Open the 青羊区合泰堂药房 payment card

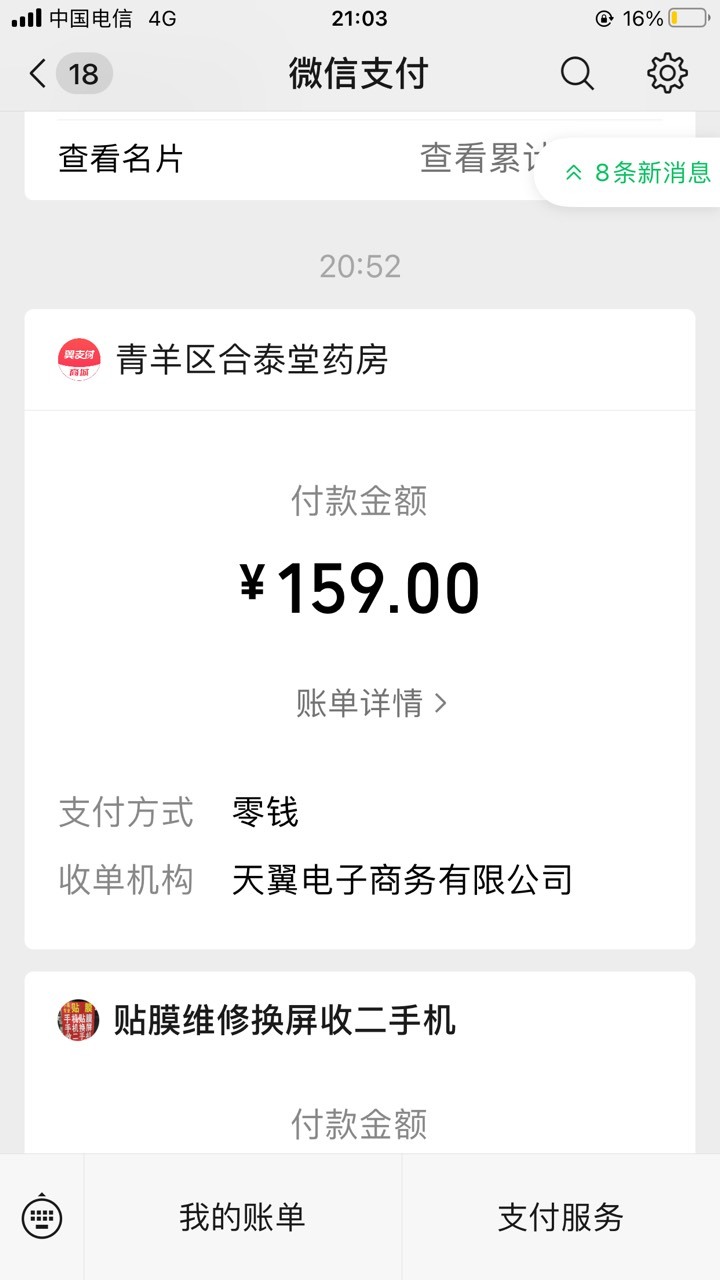point(360,629)
